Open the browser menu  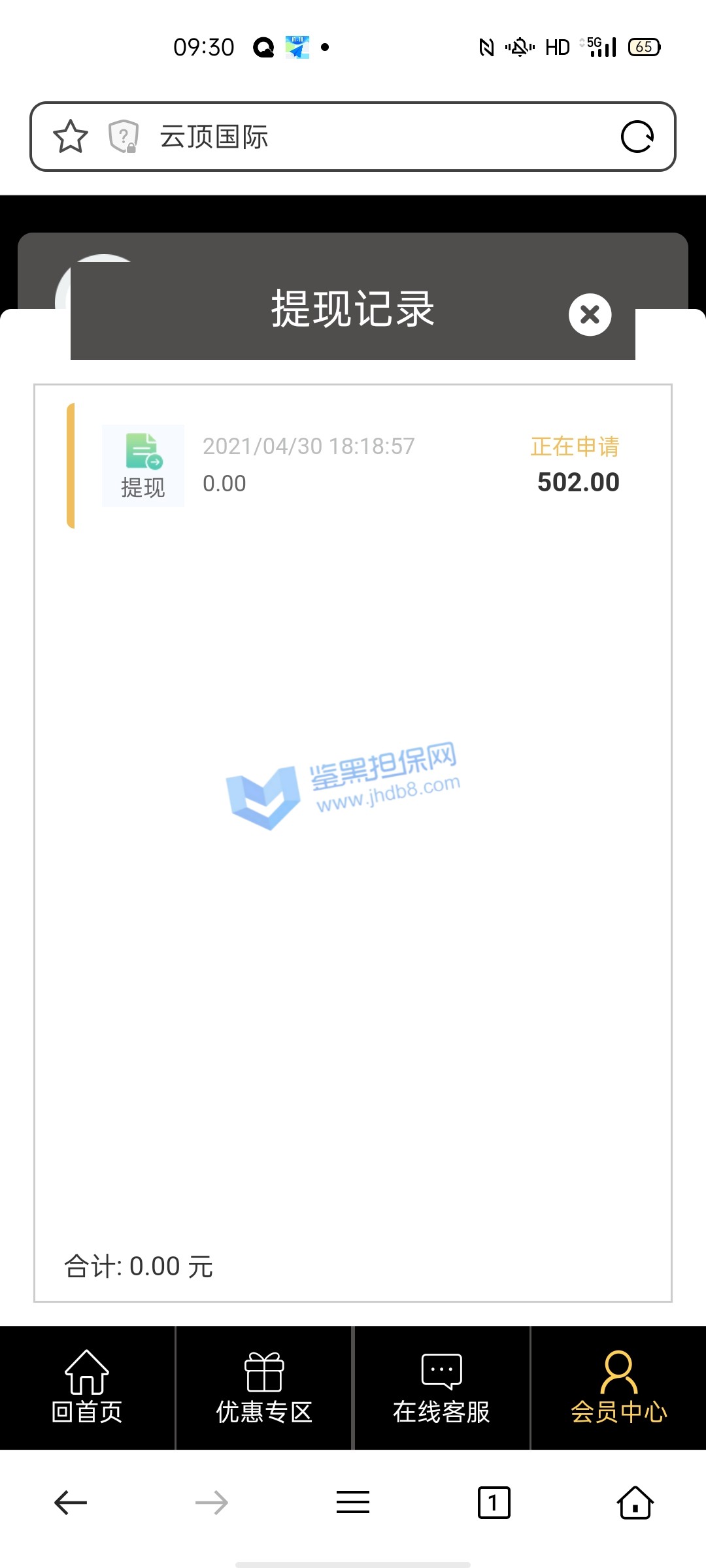(353, 1503)
